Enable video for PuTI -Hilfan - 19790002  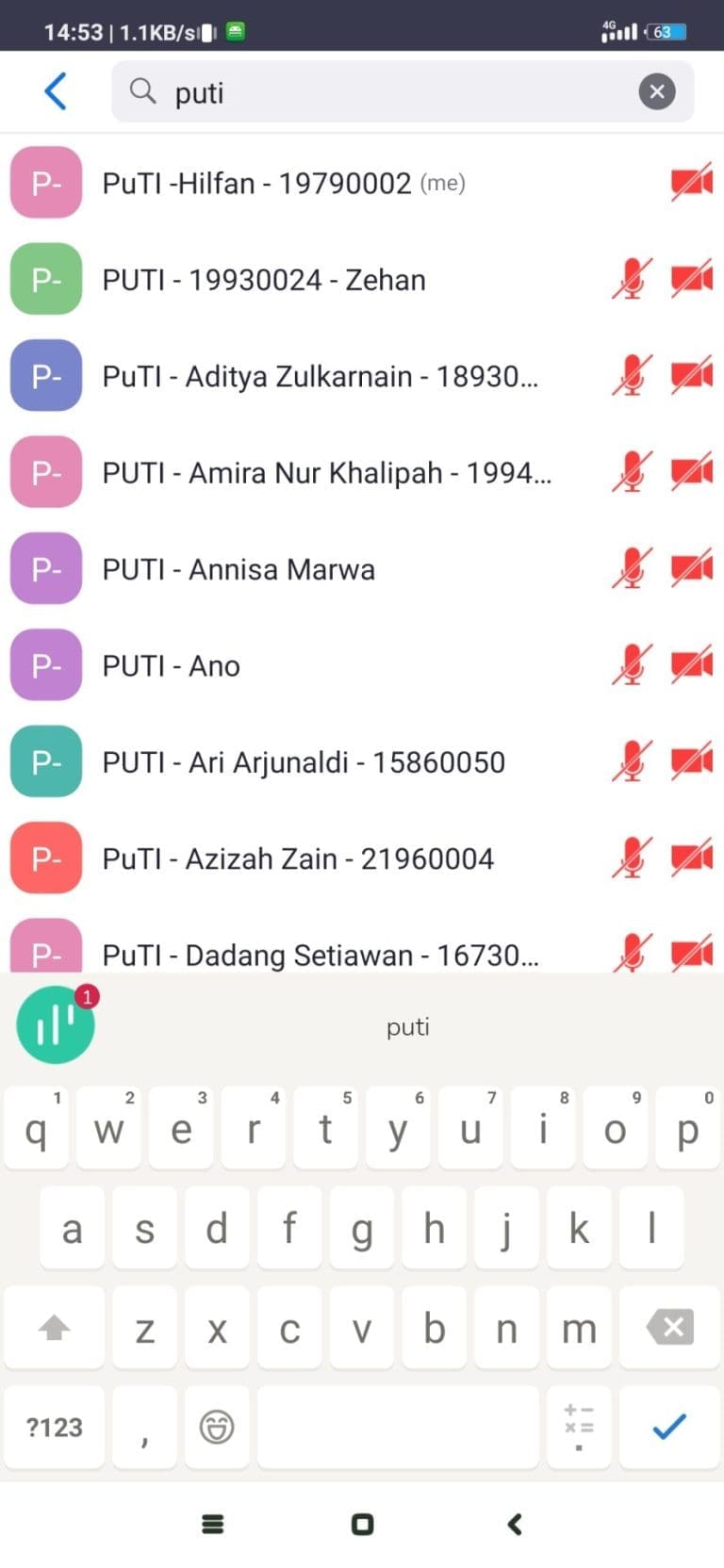pyautogui.click(x=691, y=183)
